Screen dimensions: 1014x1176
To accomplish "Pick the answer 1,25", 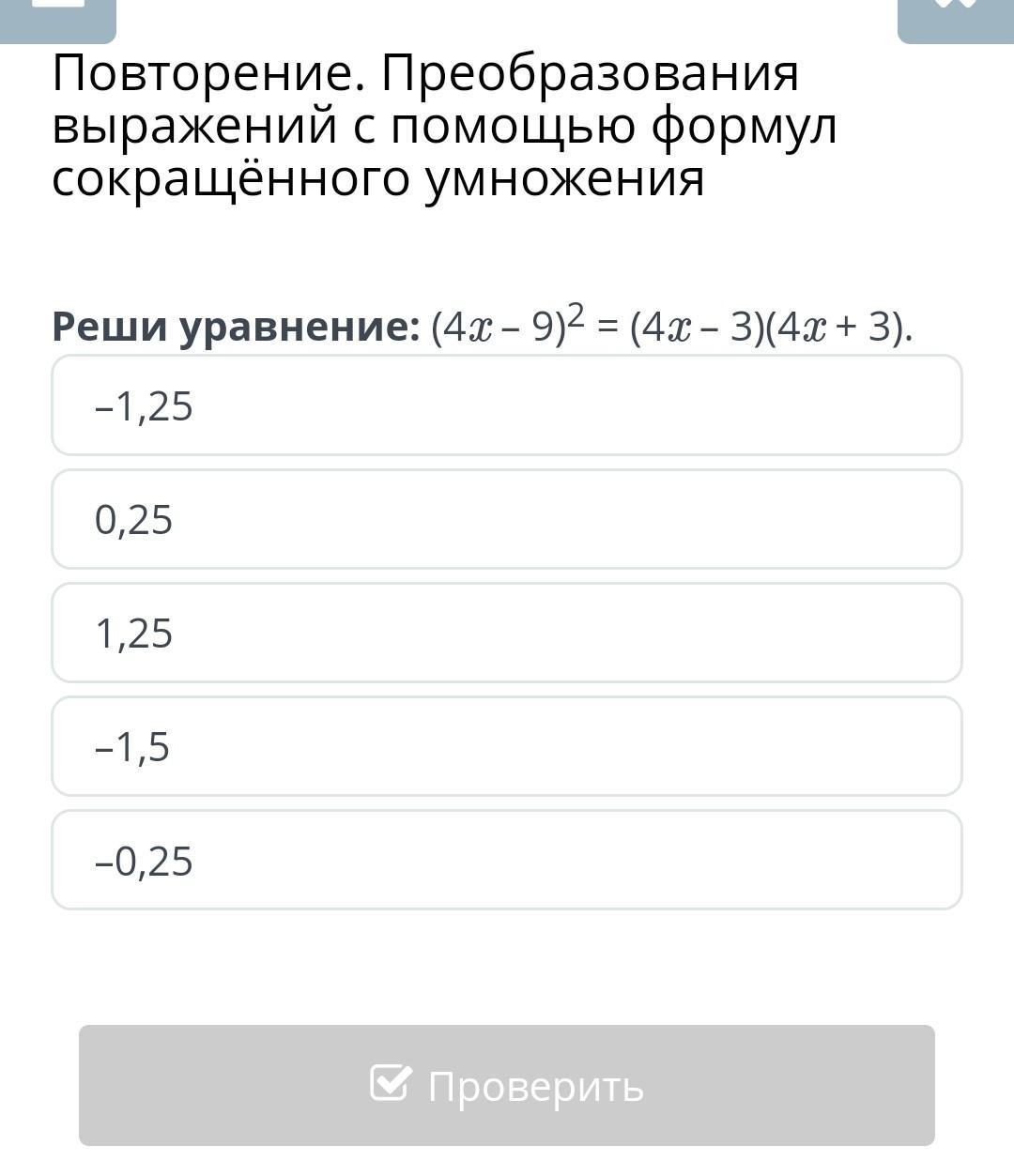I will tap(507, 633).
